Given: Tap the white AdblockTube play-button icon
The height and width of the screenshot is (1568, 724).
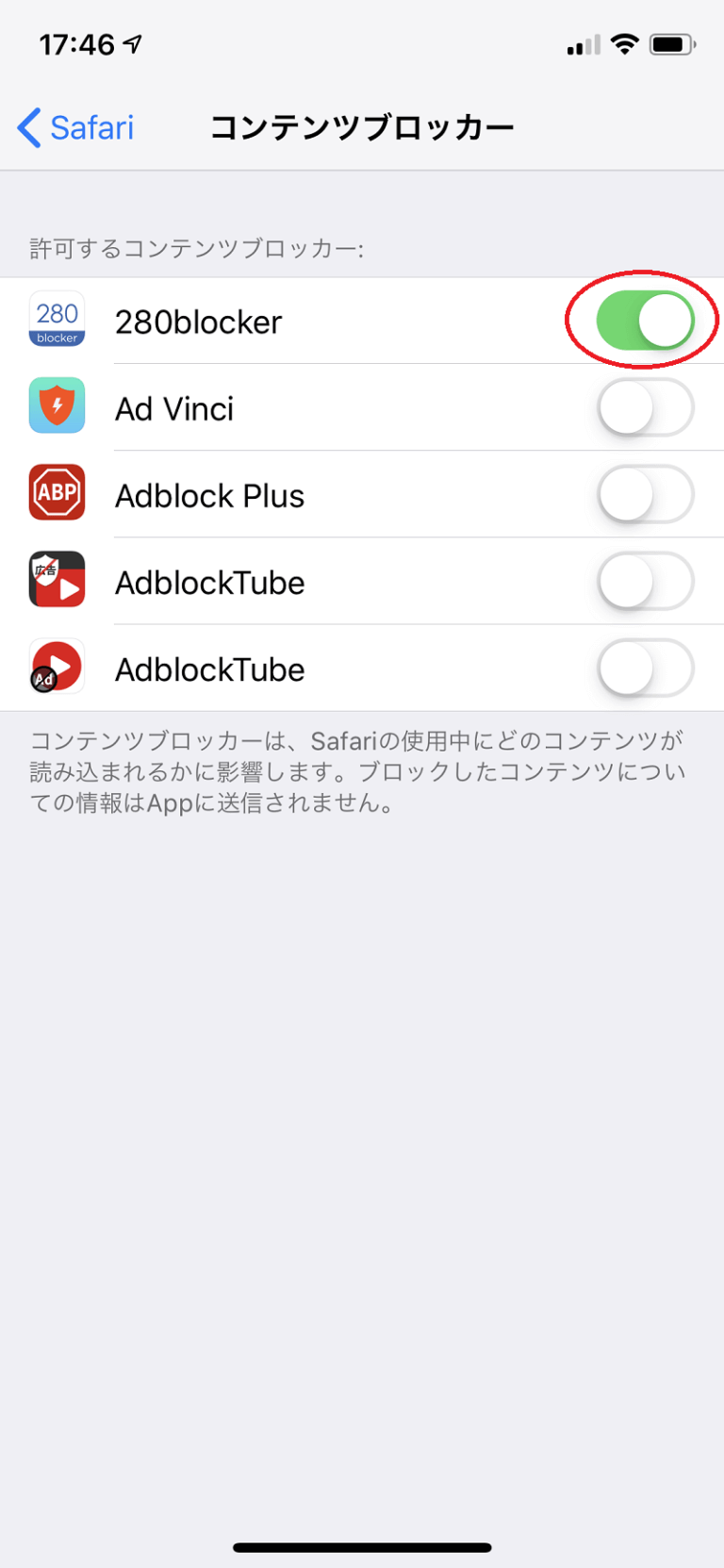Looking at the screenshot, I should [57, 666].
